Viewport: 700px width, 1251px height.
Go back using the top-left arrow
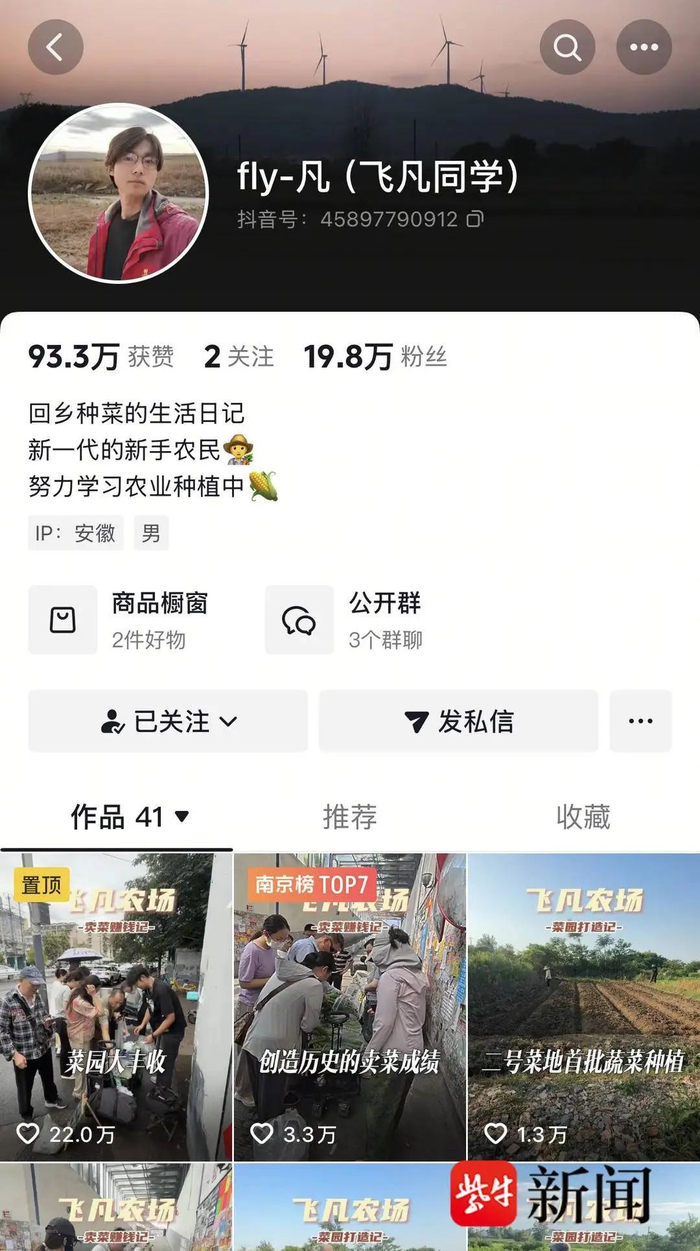coord(55,47)
